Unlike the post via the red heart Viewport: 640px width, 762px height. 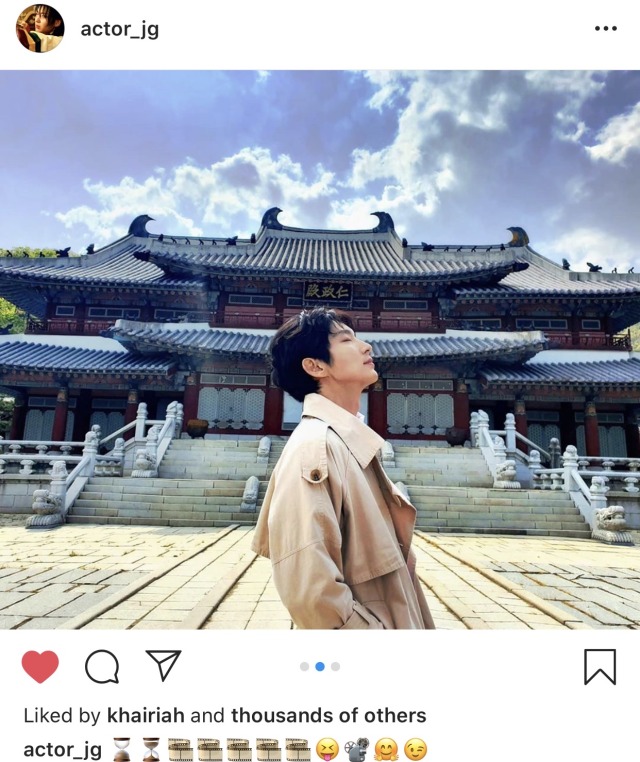tap(40, 666)
